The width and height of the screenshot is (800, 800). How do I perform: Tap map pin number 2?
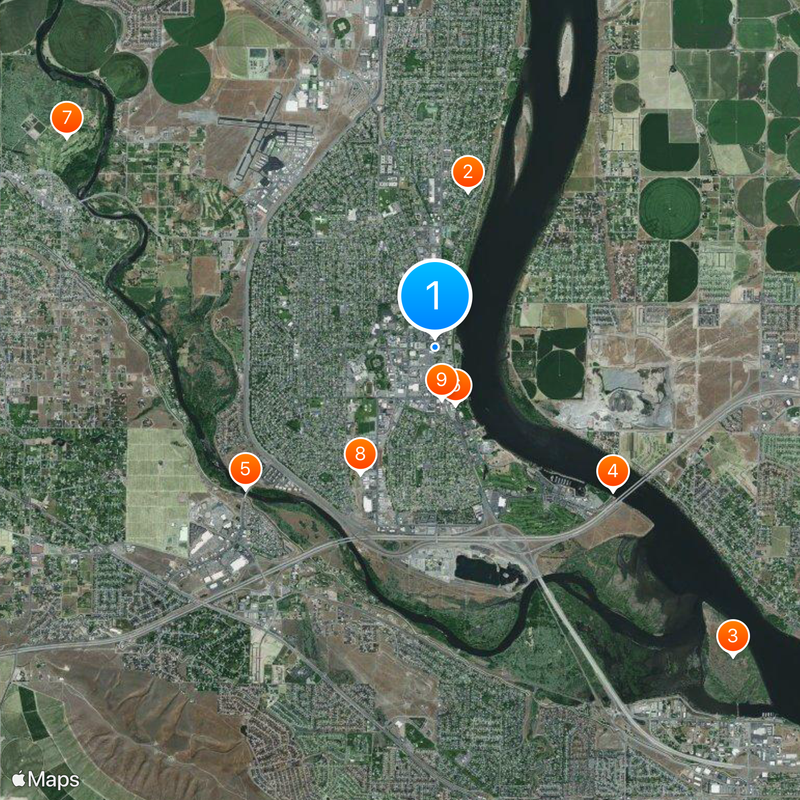click(466, 171)
